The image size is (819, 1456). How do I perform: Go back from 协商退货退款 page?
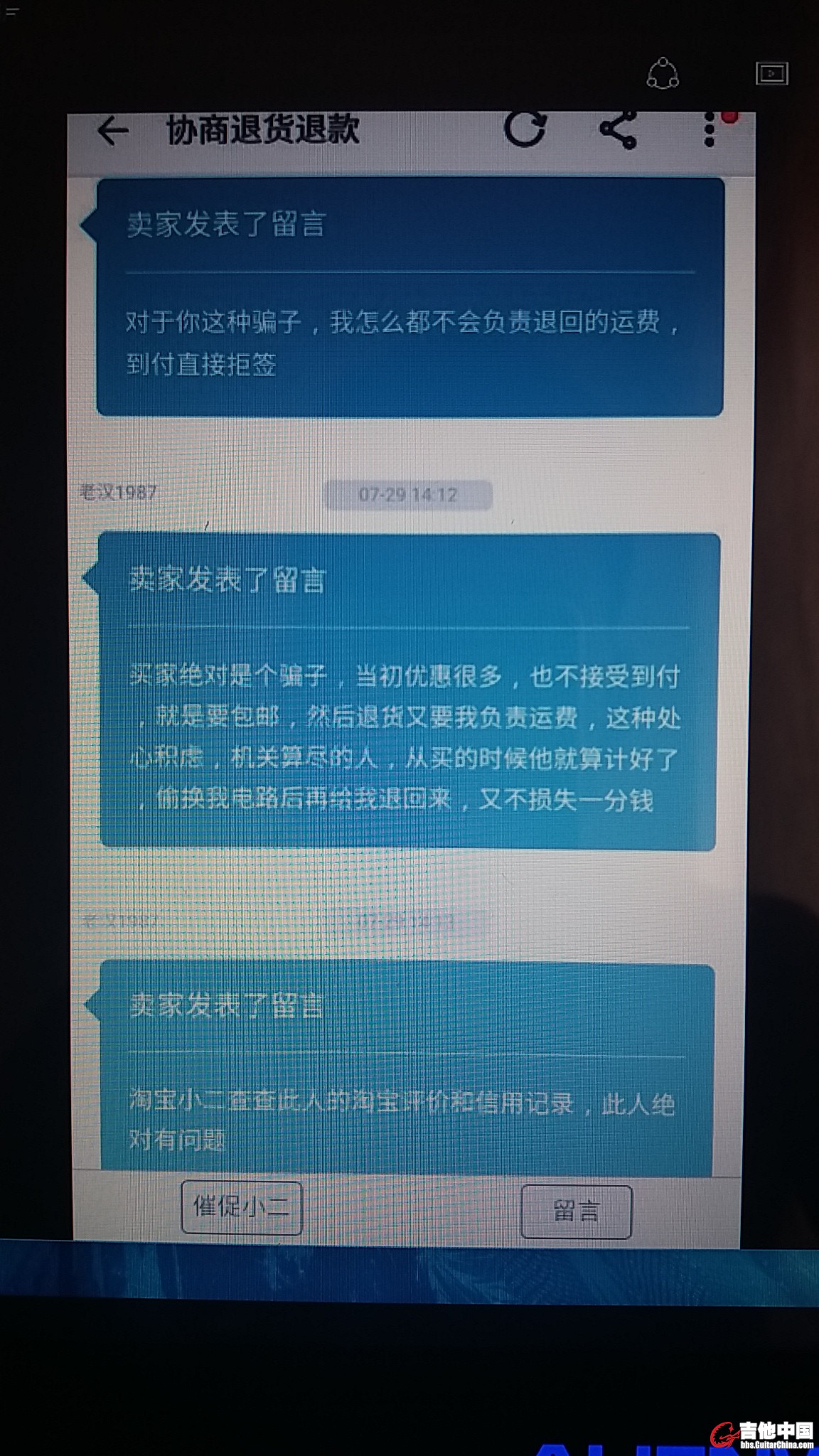112,132
